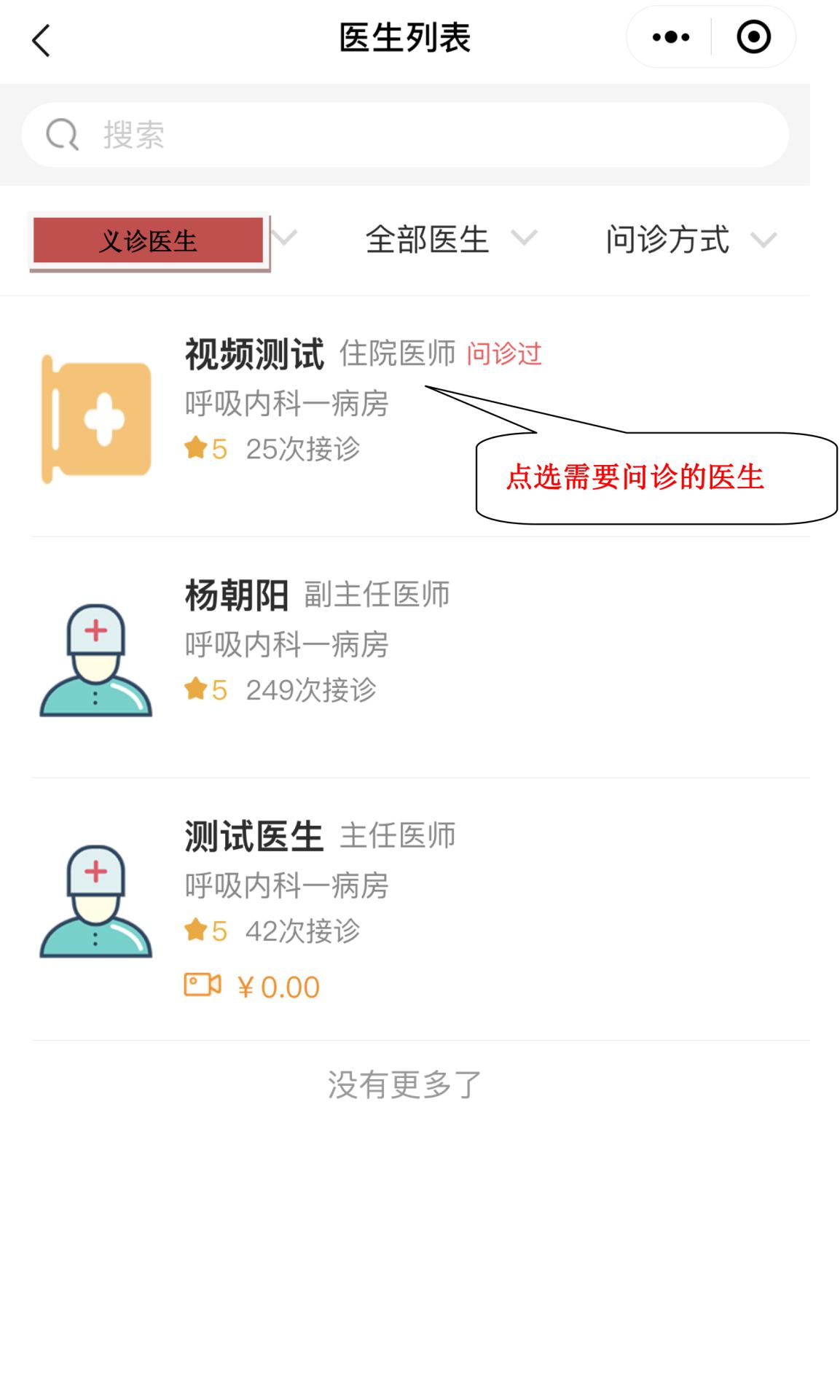Go back using the arrow
The image size is (840, 1400).
(42, 40)
